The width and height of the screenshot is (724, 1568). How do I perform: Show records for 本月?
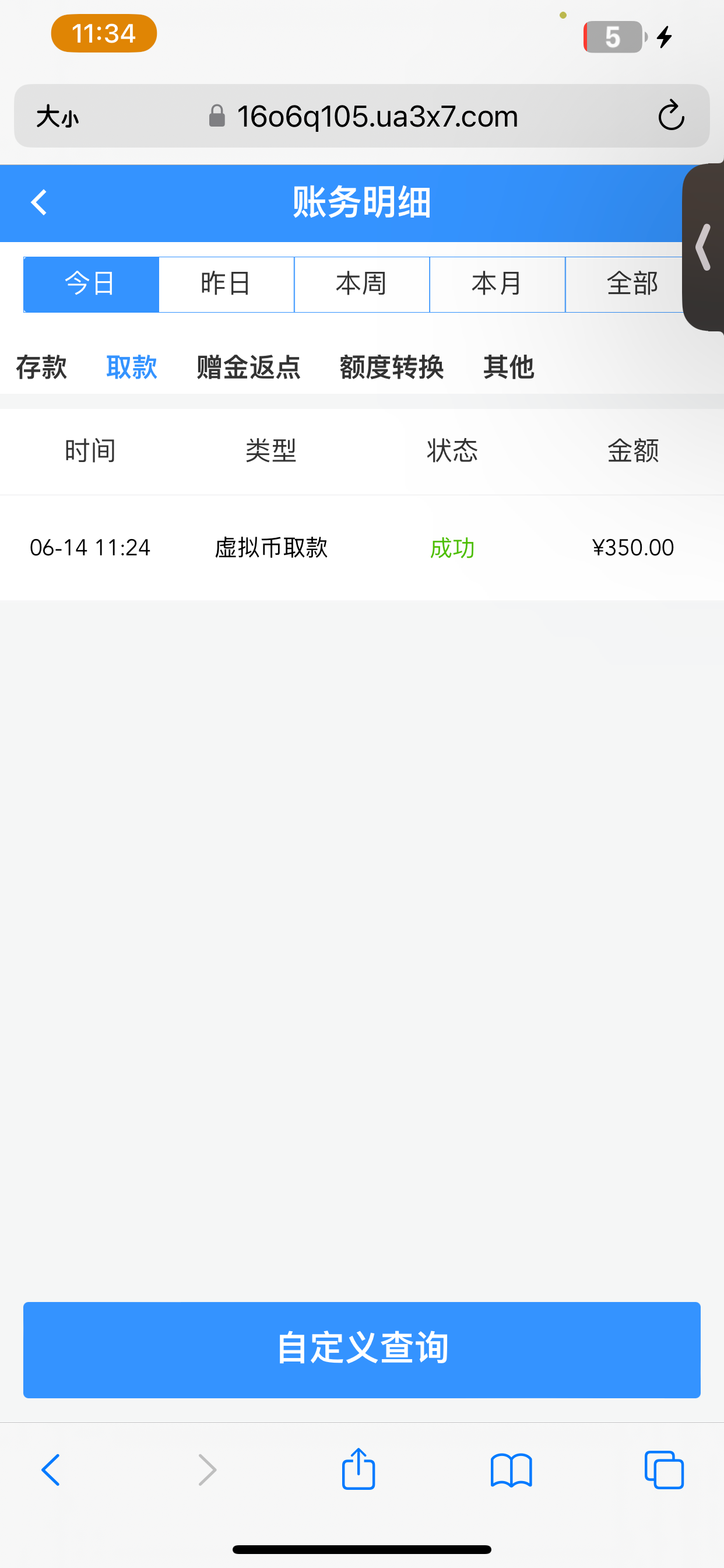tap(497, 284)
